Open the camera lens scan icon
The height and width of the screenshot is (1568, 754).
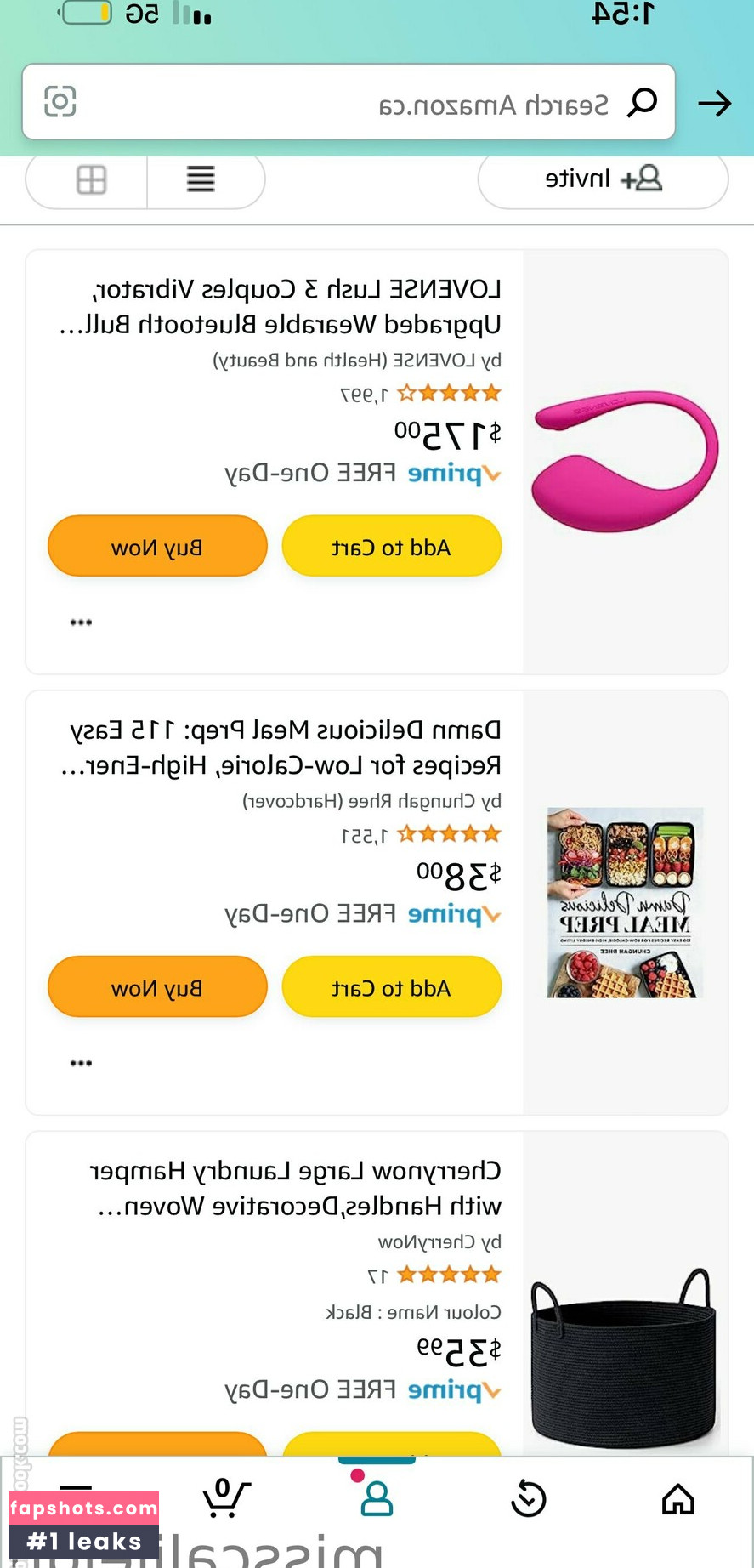point(60,102)
